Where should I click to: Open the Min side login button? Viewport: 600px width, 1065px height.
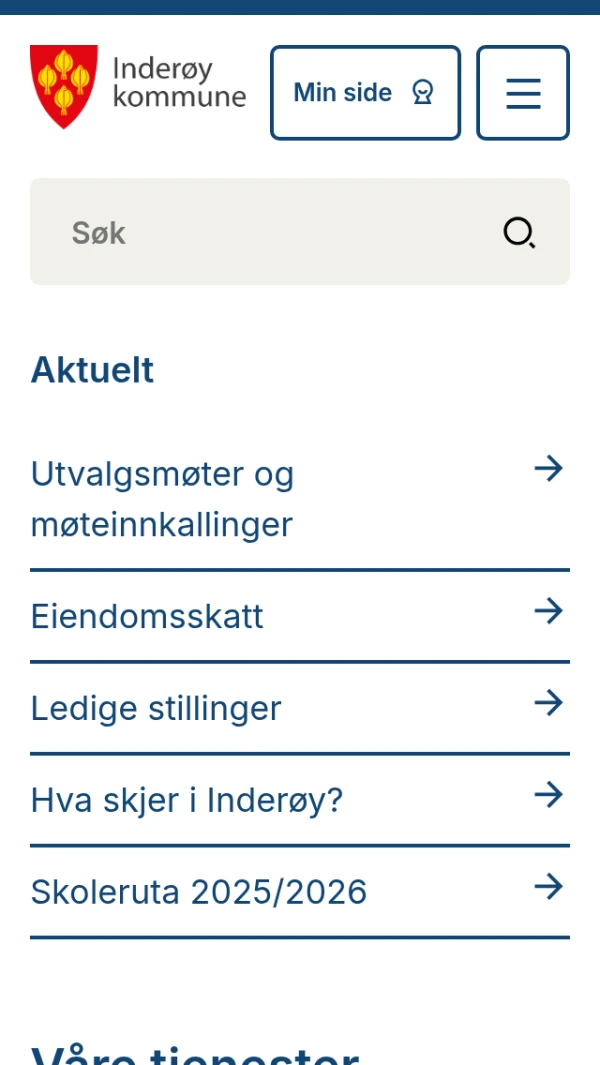click(x=365, y=93)
